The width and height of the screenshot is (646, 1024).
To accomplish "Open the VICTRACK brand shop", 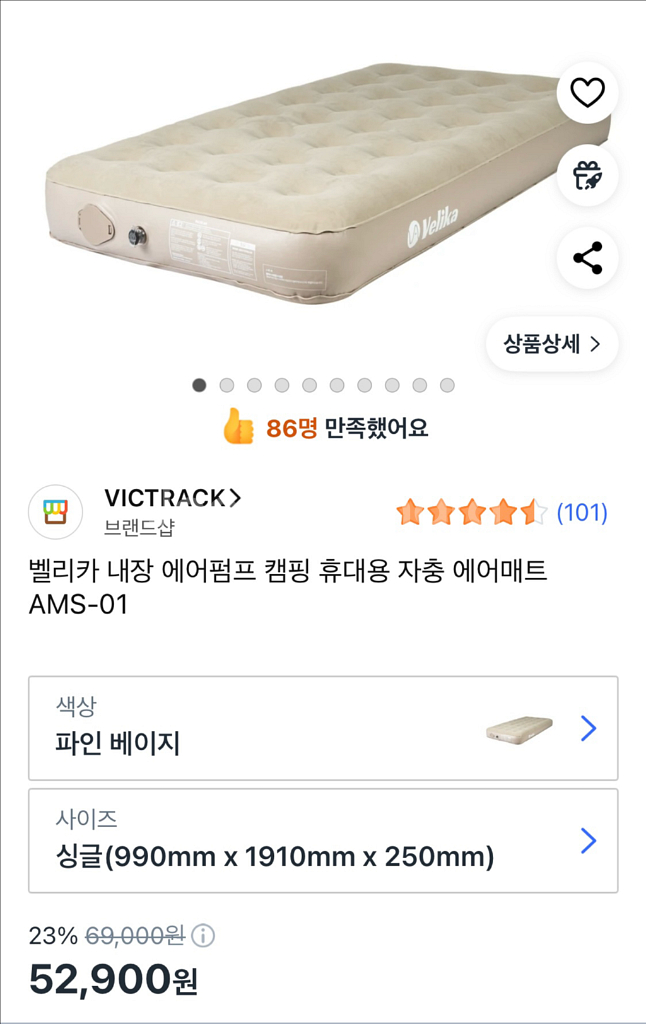I will 172,498.
